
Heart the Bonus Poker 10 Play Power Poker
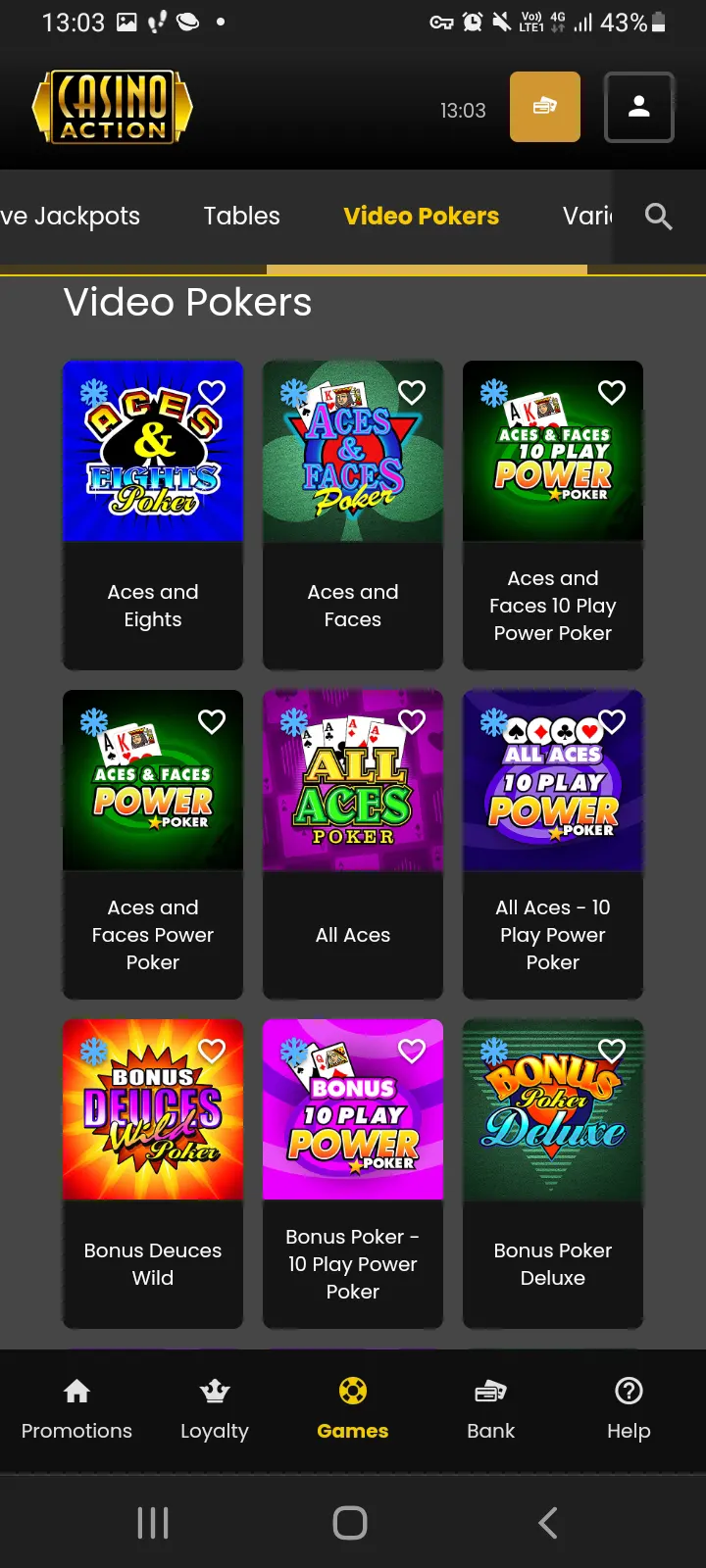[412, 1051]
